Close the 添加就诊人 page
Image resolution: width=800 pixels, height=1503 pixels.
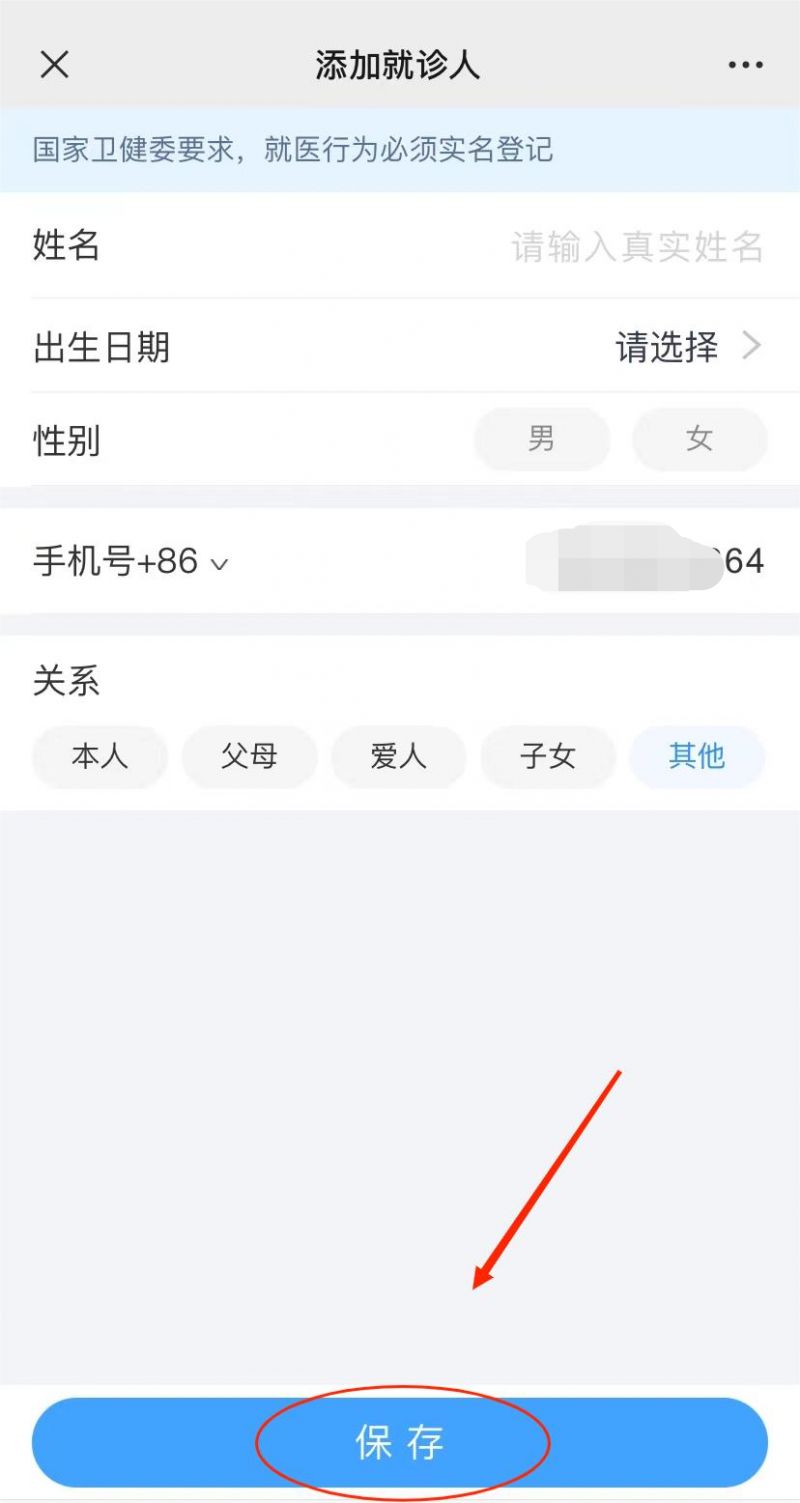pos(54,65)
